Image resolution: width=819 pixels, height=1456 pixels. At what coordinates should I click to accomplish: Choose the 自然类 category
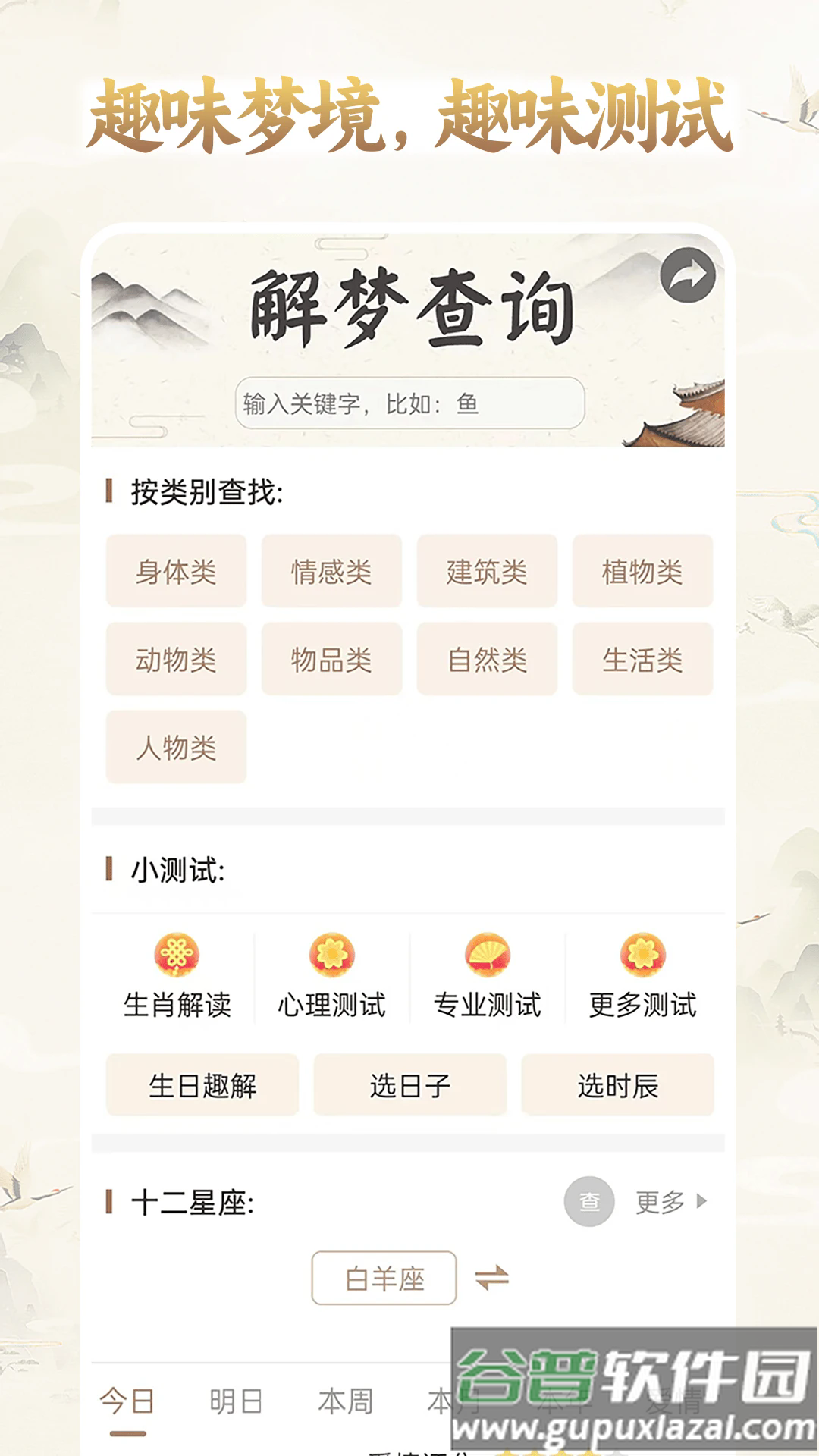[x=487, y=660]
